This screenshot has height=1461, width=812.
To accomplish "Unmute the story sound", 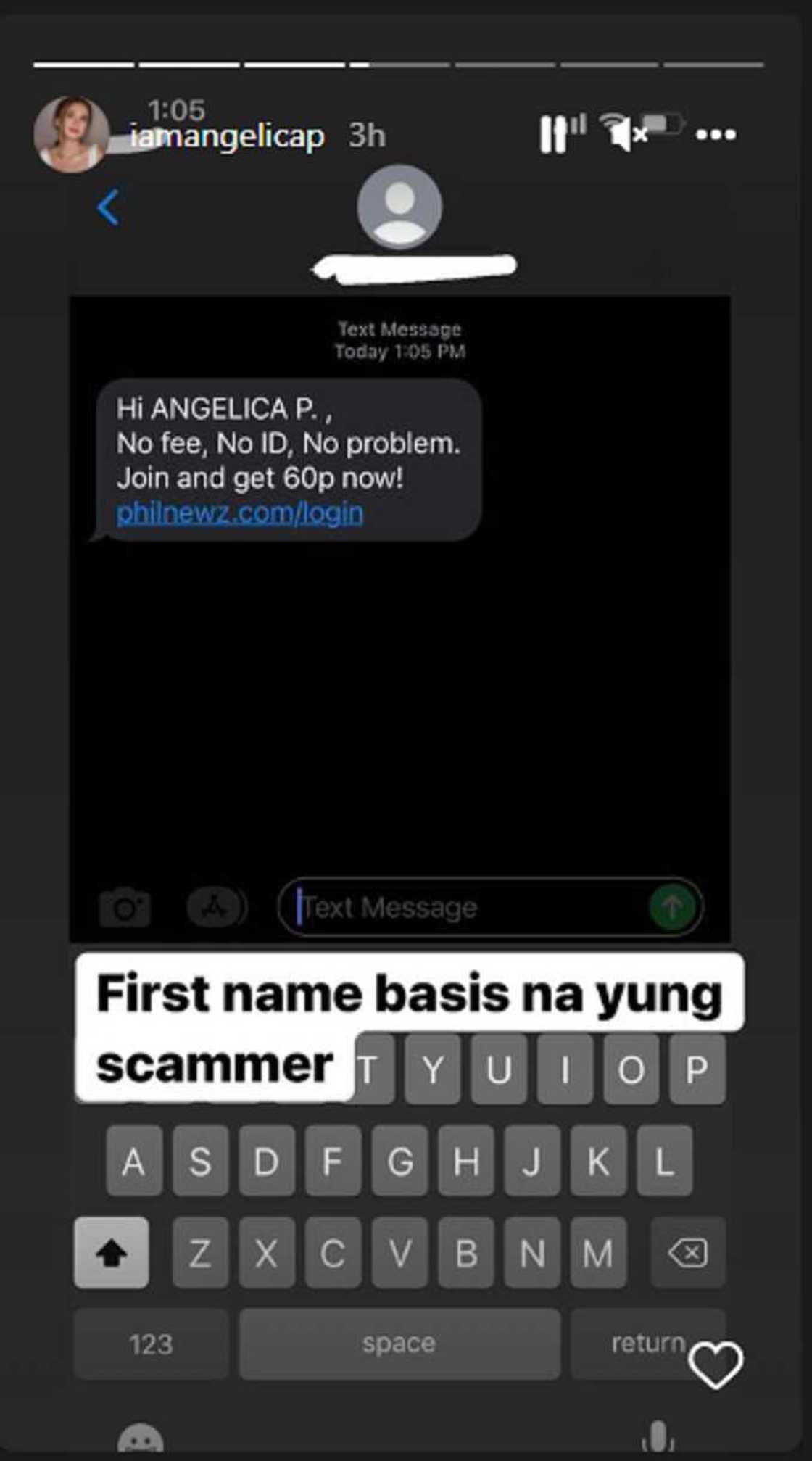I will 623,134.
